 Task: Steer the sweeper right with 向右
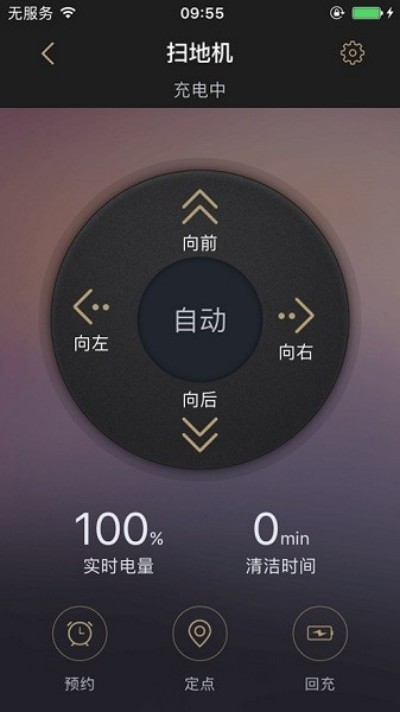coord(296,329)
